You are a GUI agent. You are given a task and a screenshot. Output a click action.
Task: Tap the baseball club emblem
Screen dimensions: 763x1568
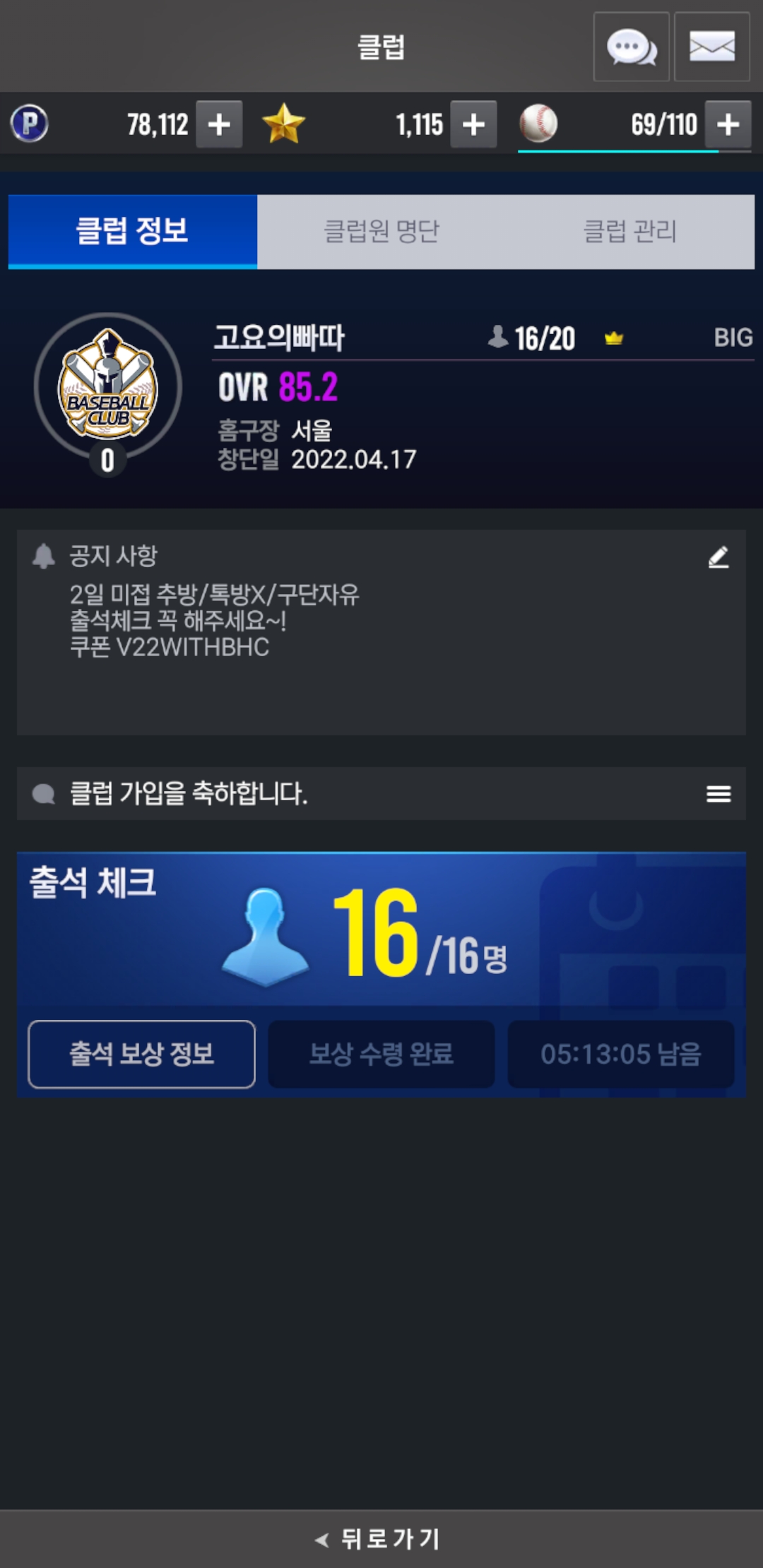(x=107, y=386)
